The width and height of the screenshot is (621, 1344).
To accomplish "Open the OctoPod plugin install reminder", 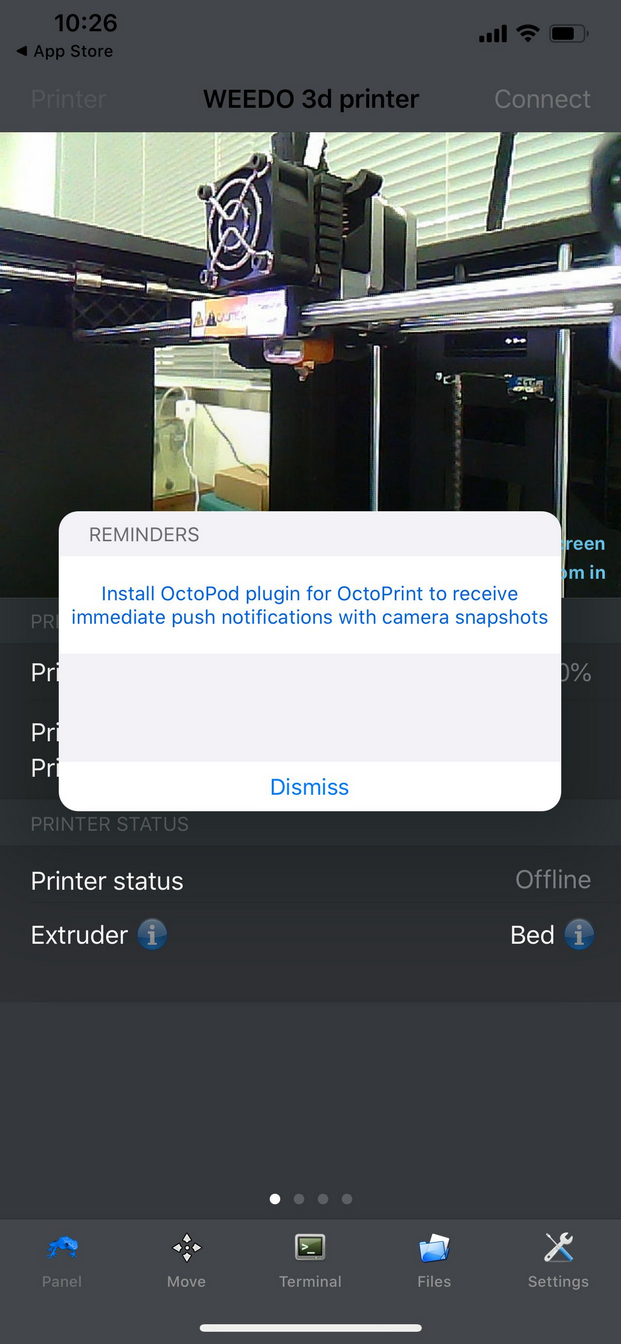I will point(309,605).
